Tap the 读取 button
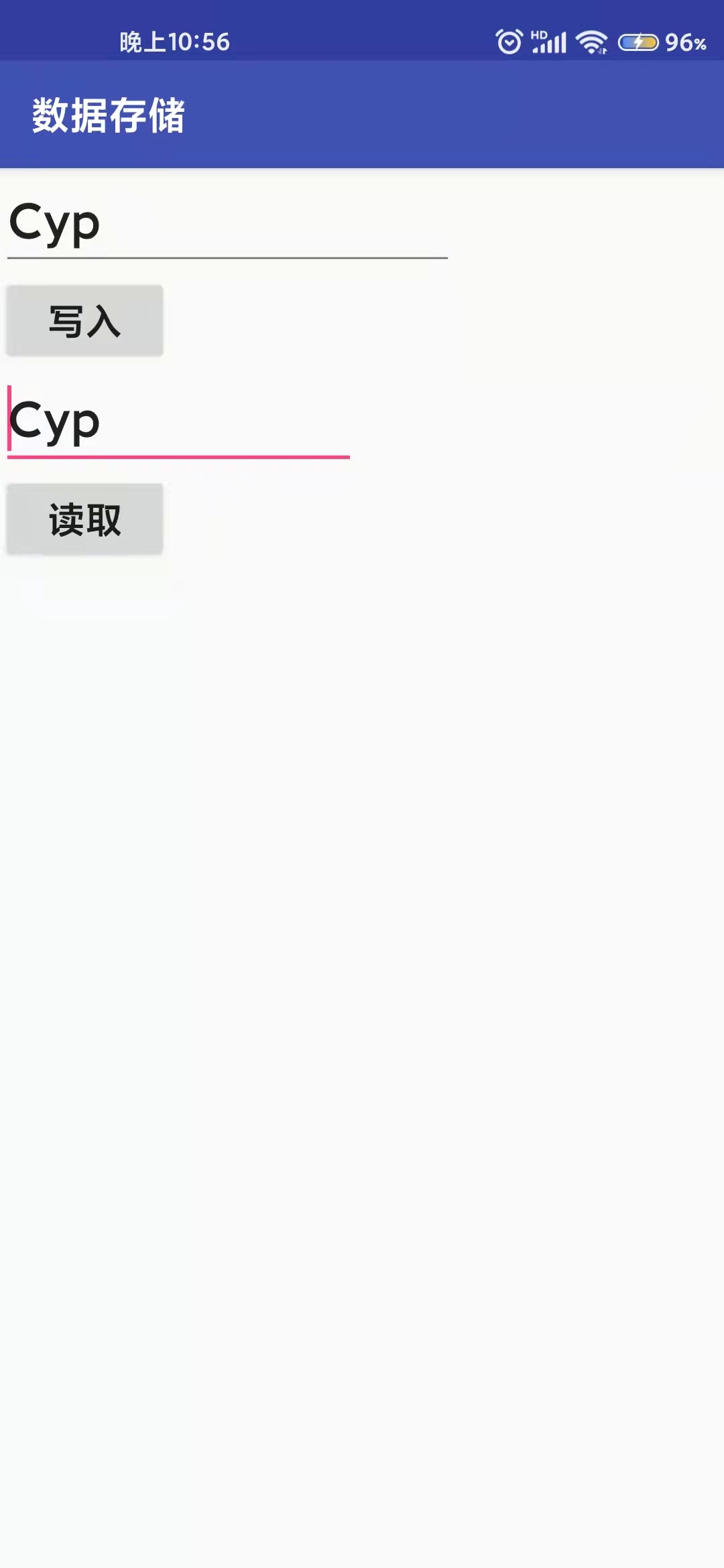Image resolution: width=724 pixels, height=1568 pixels. 84,519
